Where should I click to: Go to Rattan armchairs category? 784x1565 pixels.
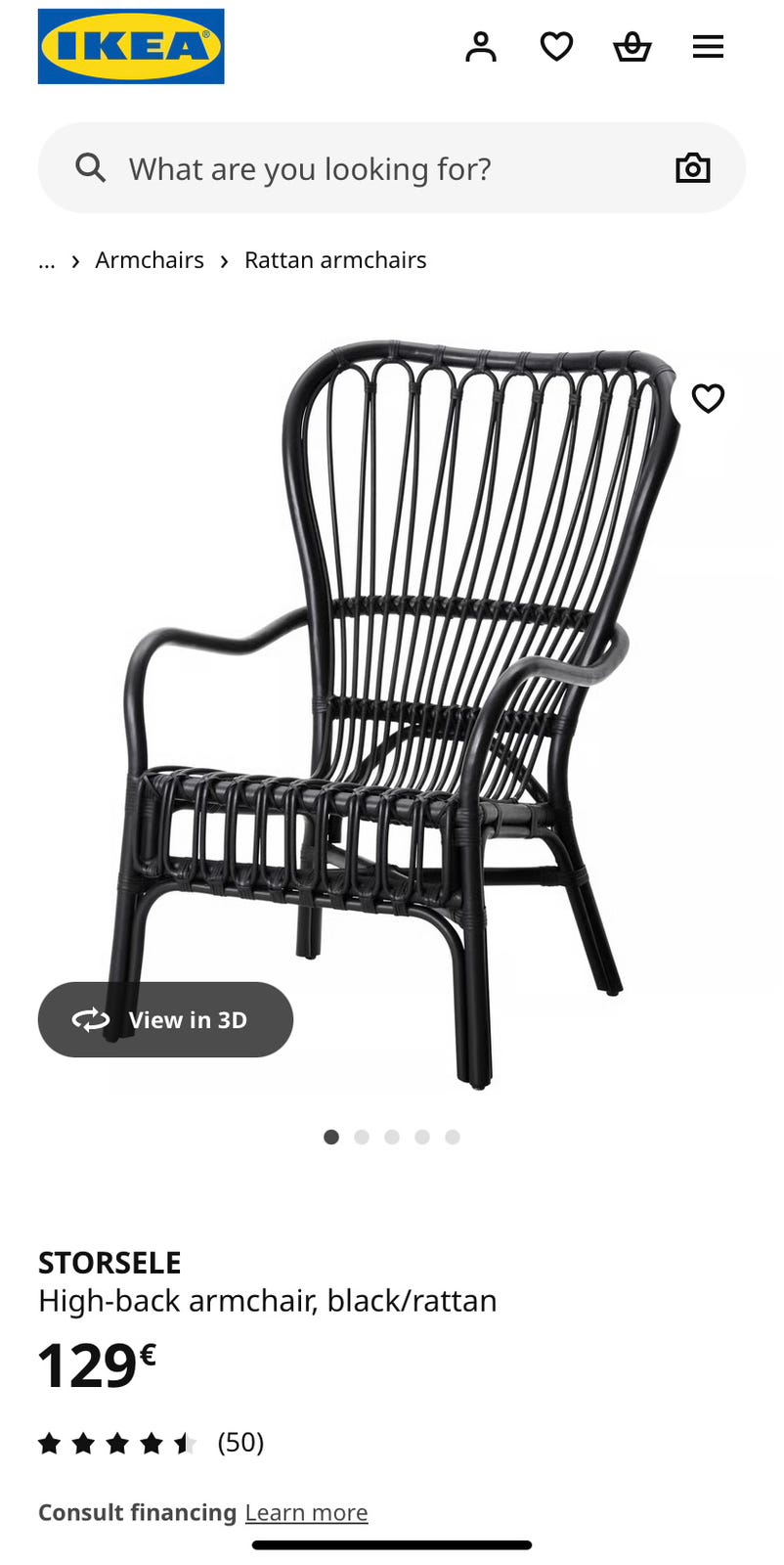(x=335, y=260)
